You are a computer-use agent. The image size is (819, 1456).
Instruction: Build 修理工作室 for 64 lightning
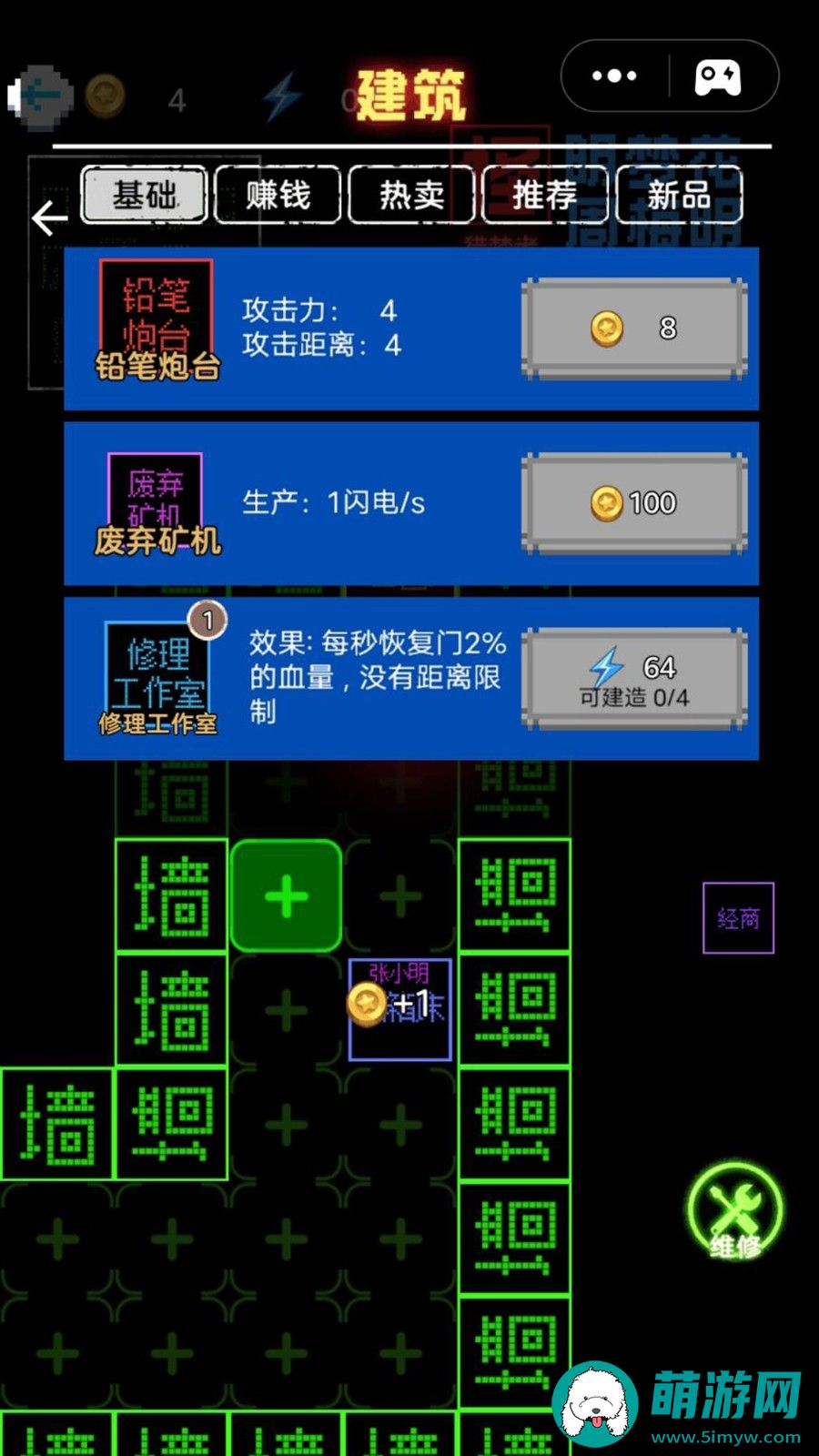tap(634, 679)
